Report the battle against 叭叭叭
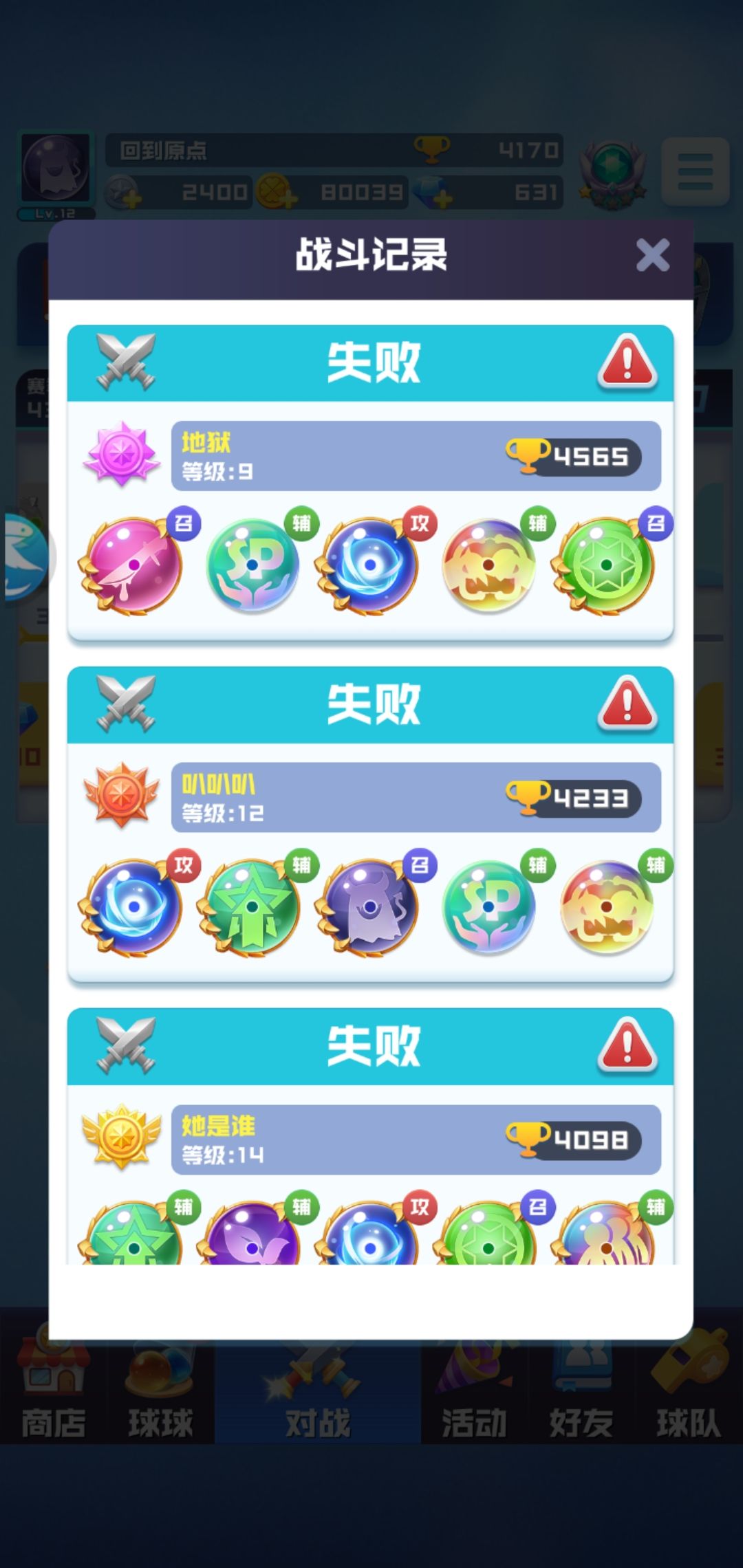The height and width of the screenshot is (1568, 743). click(x=627, y=704)
